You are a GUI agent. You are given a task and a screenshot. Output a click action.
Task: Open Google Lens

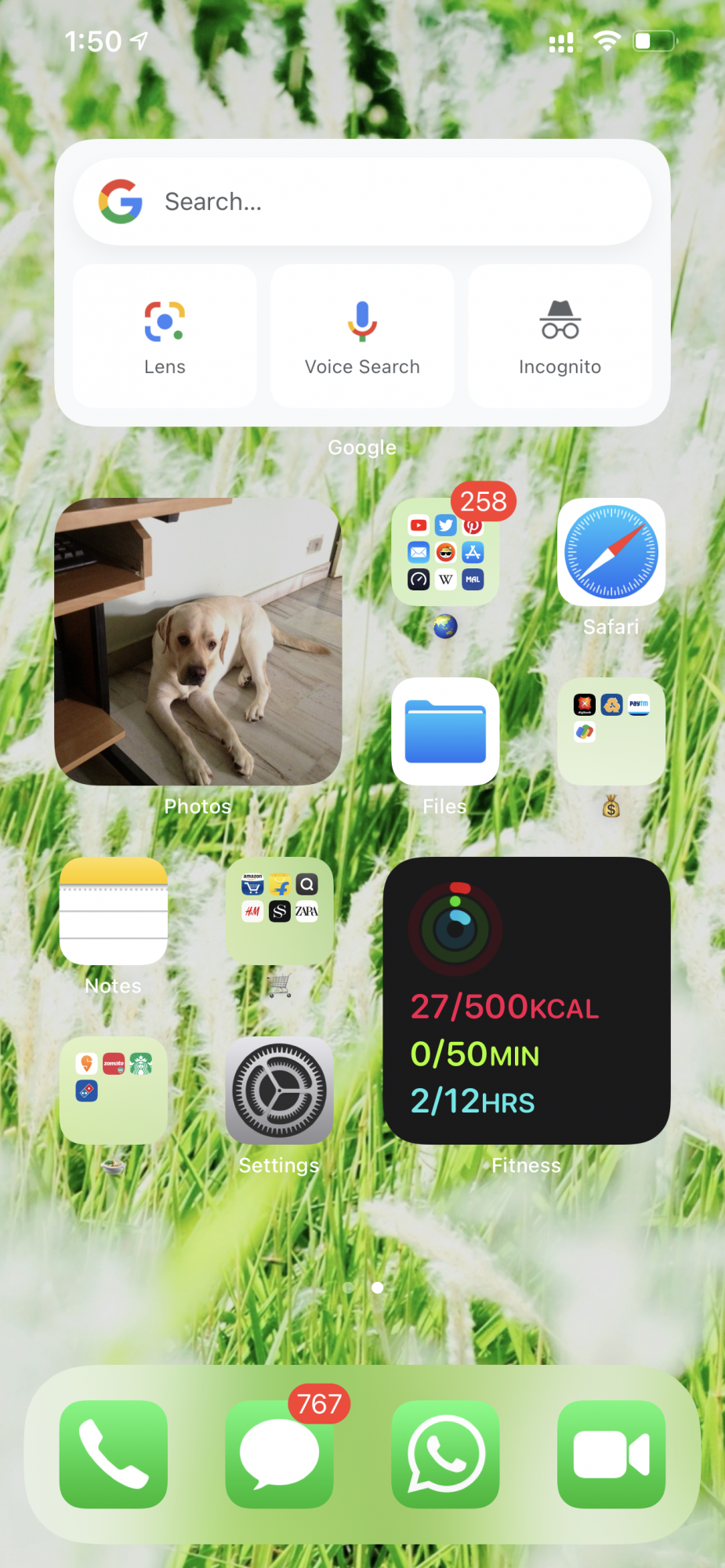tap(165, 336)
